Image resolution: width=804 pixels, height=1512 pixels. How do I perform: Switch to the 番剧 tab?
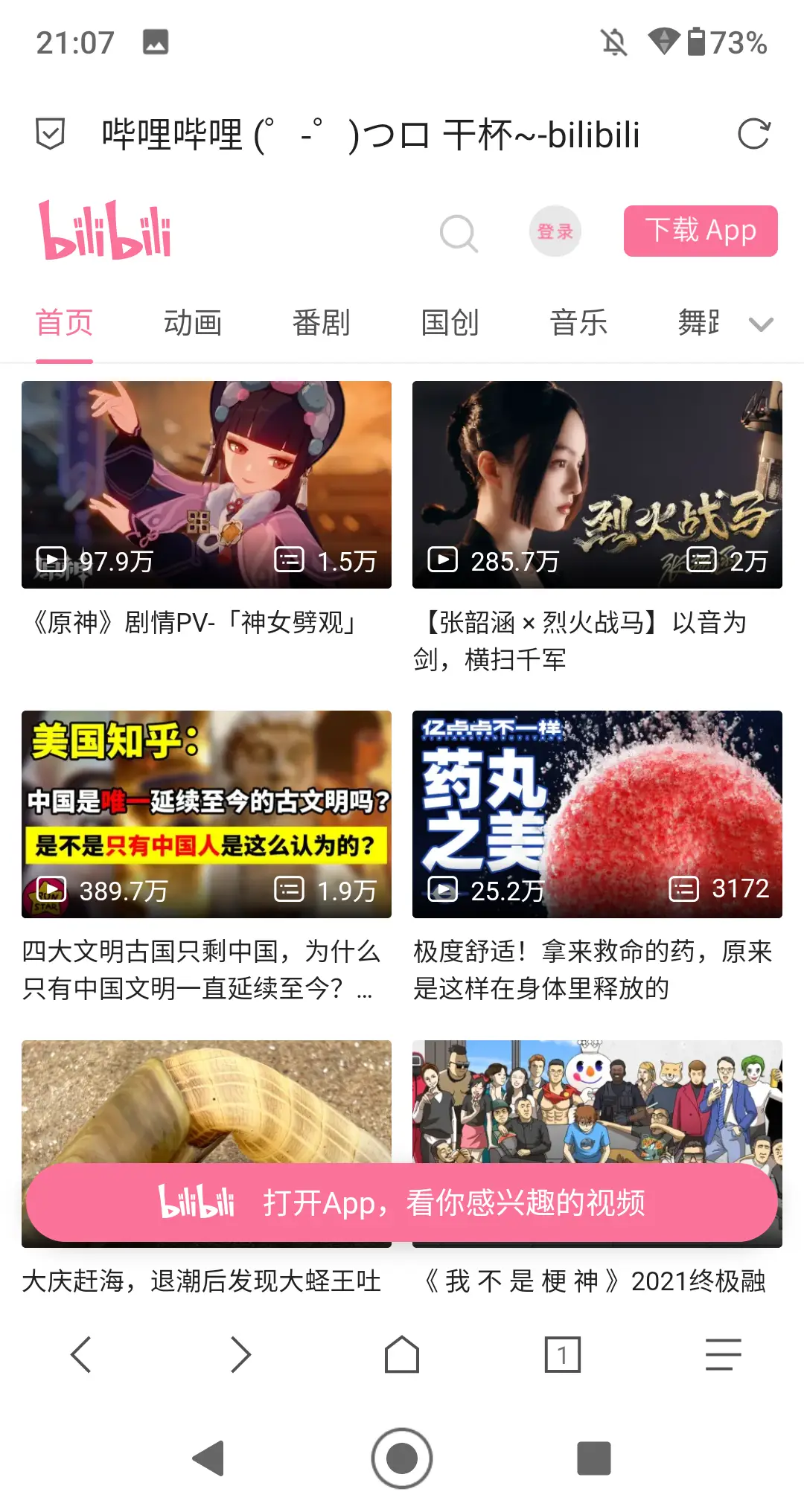point(321,324)
